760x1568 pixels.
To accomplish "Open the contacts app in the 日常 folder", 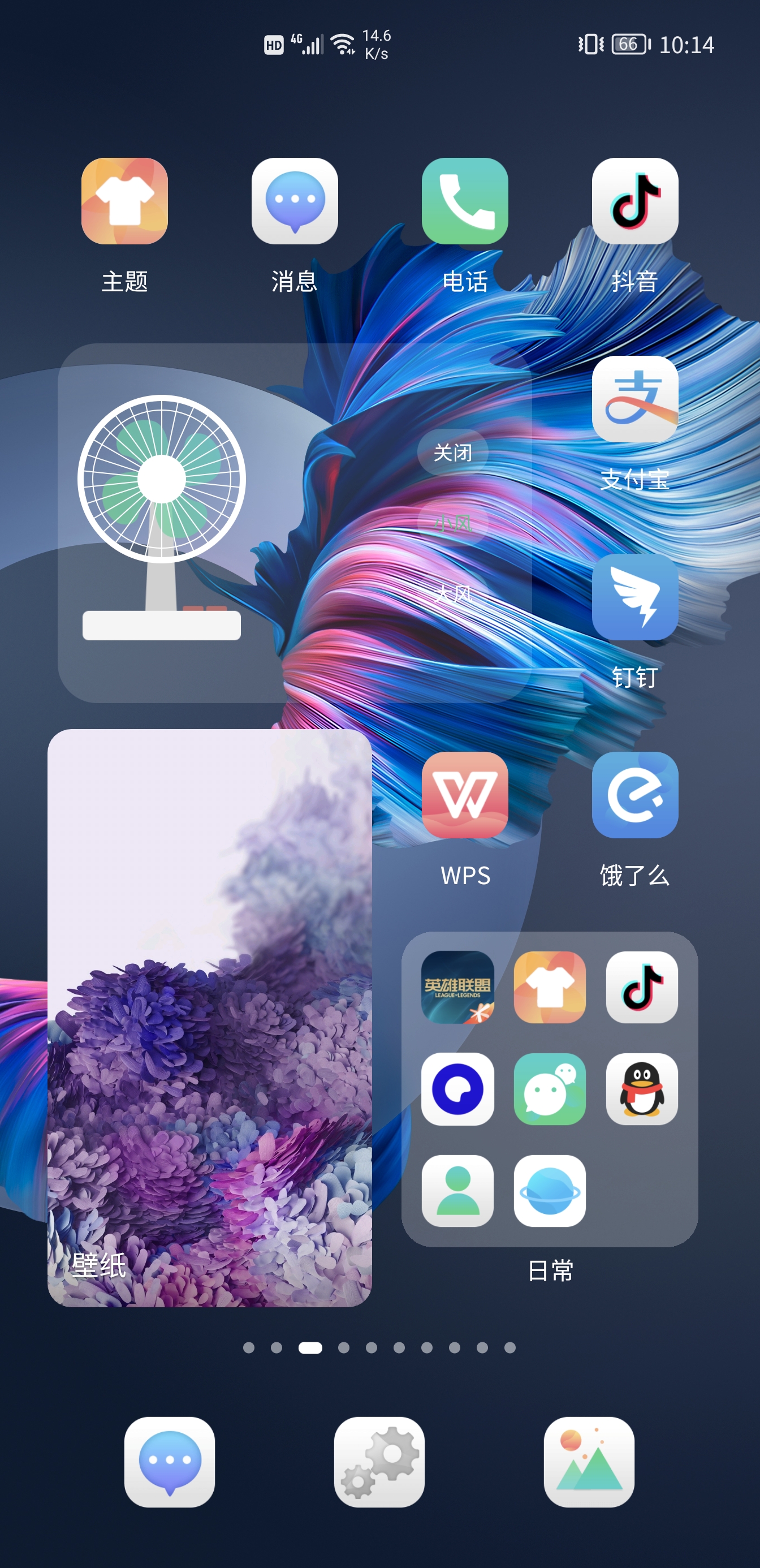I will tap(457, 1191).
